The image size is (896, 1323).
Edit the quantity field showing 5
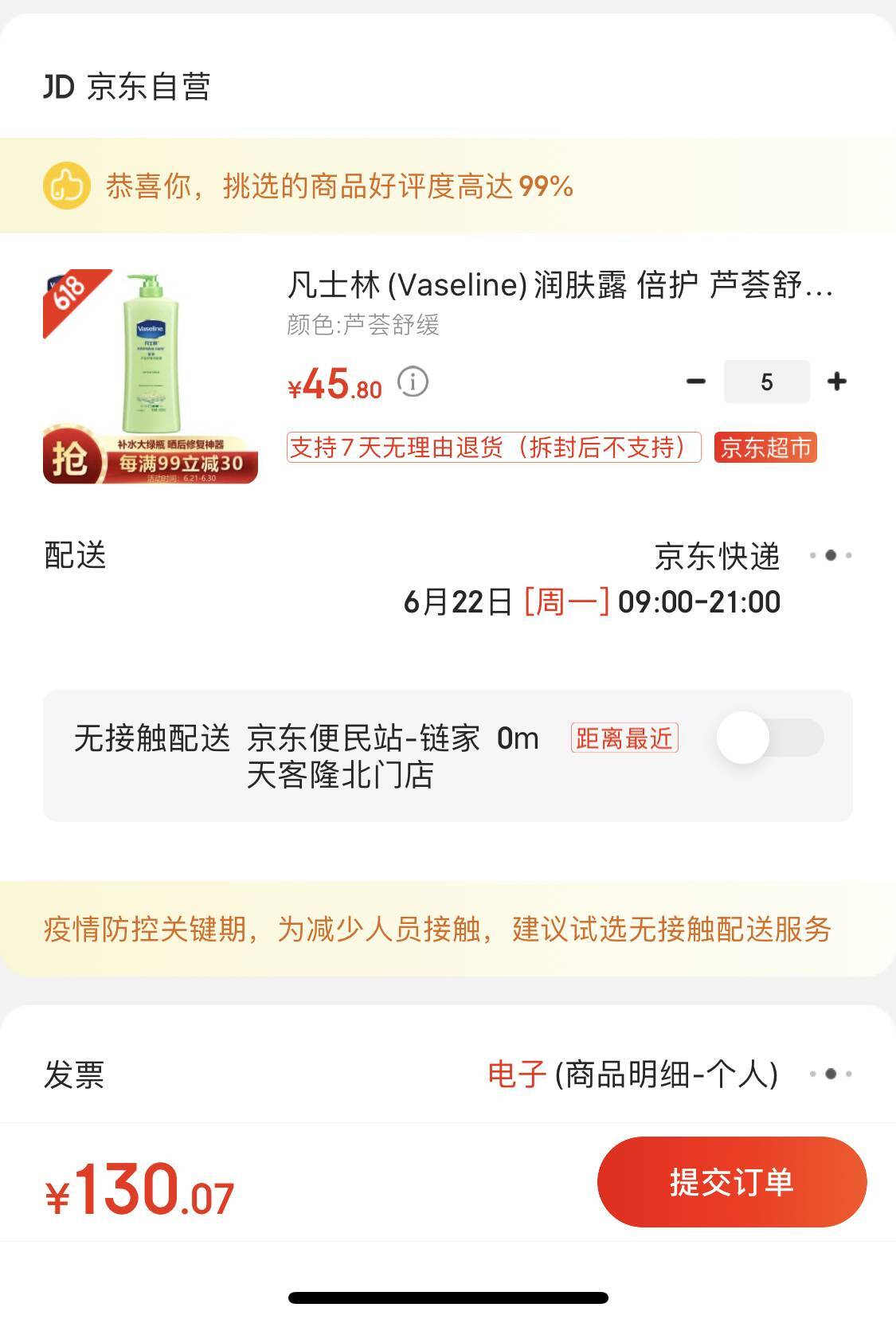(766, 382)
